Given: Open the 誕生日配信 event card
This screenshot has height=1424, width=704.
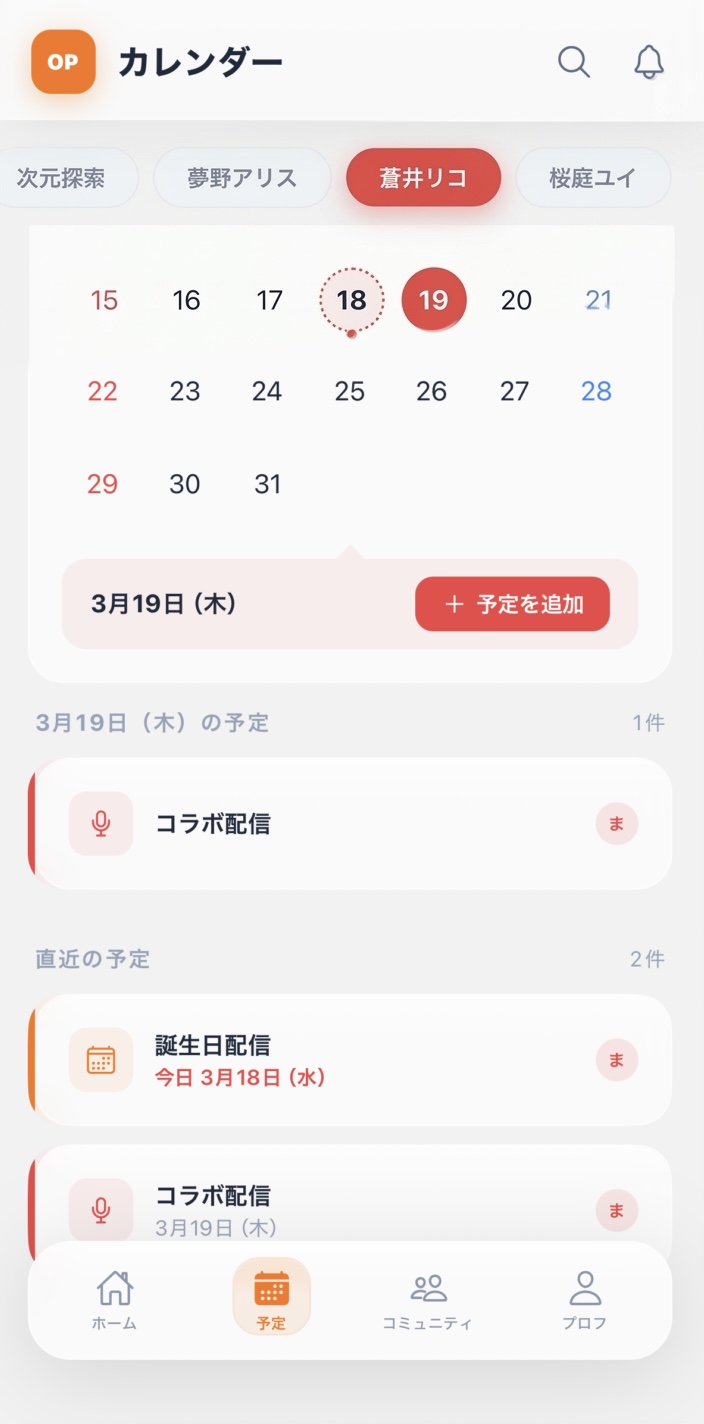Looking at the screenshot, I should point(350,1060).
